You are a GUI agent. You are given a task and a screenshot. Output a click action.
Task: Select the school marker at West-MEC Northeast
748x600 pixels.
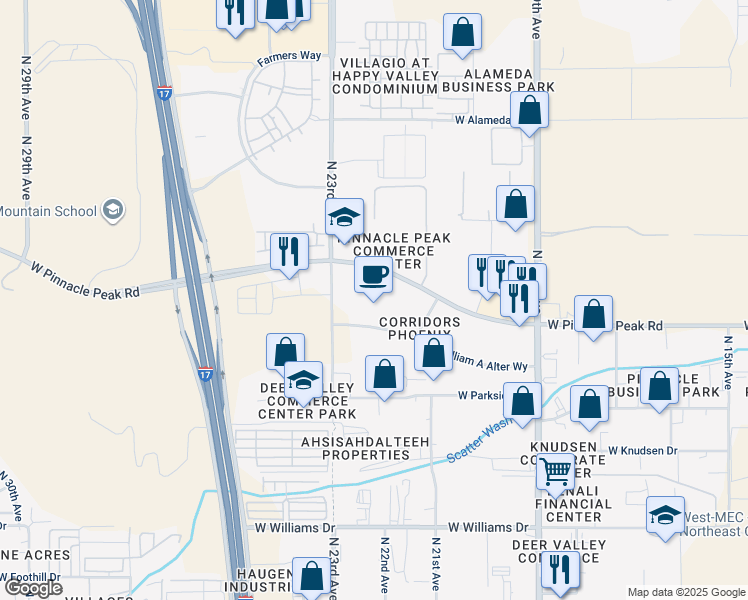tap(665, 515)
